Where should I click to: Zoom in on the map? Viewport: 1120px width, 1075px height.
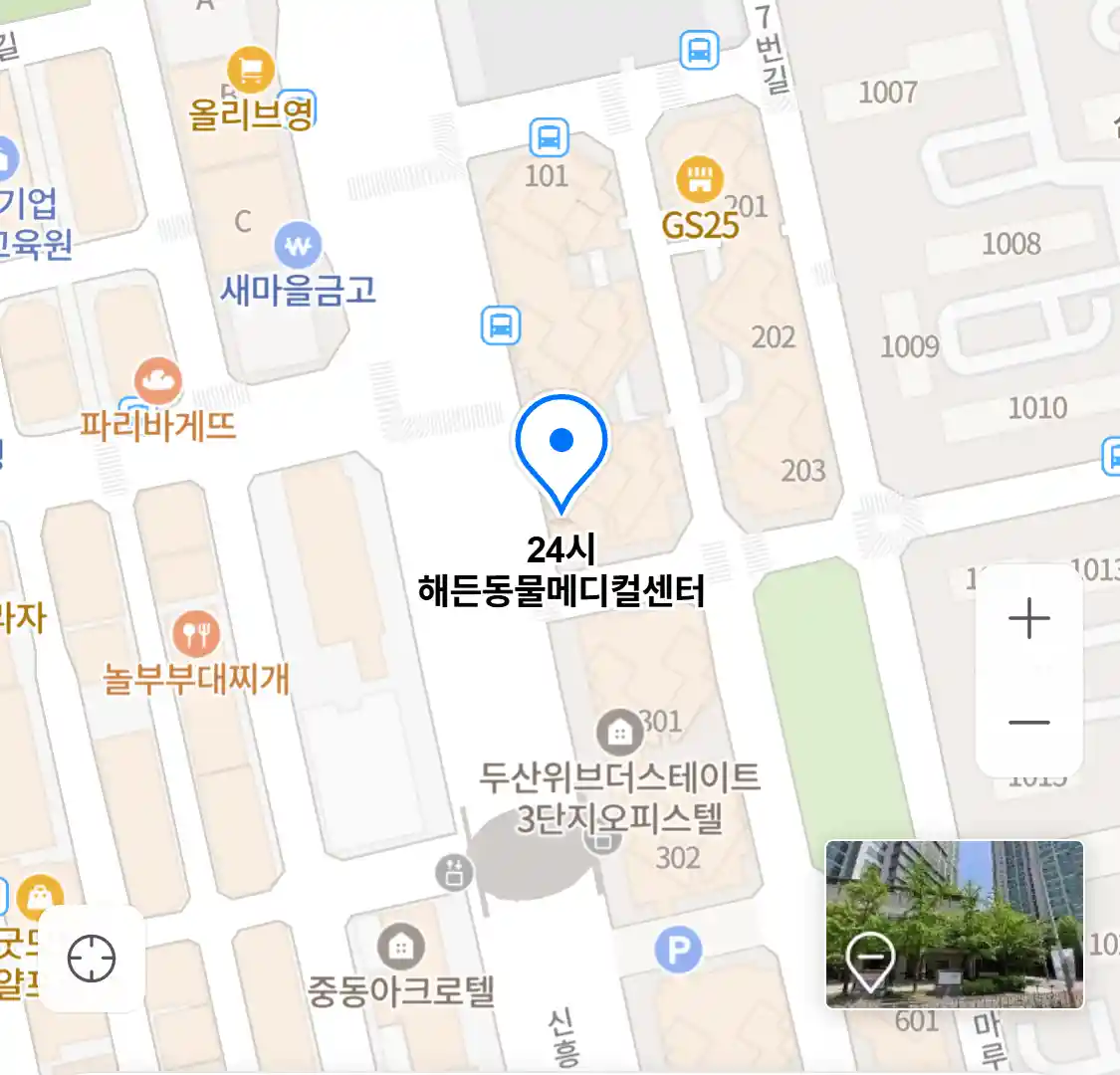coord(1028,619)
